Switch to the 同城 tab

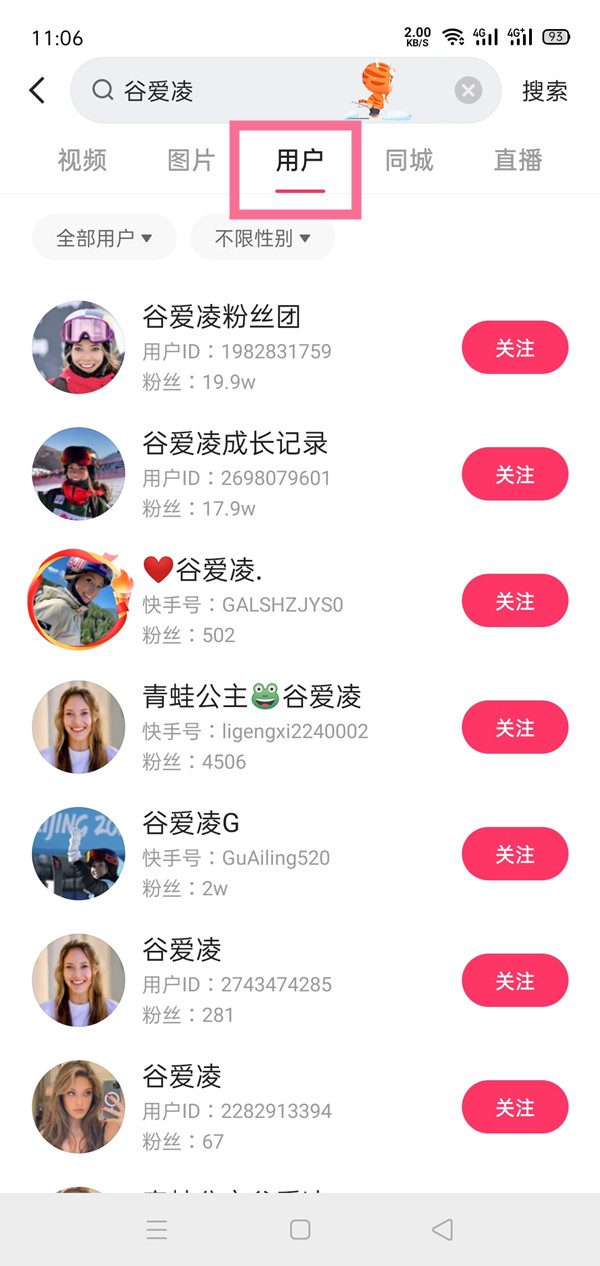(409, 160)
